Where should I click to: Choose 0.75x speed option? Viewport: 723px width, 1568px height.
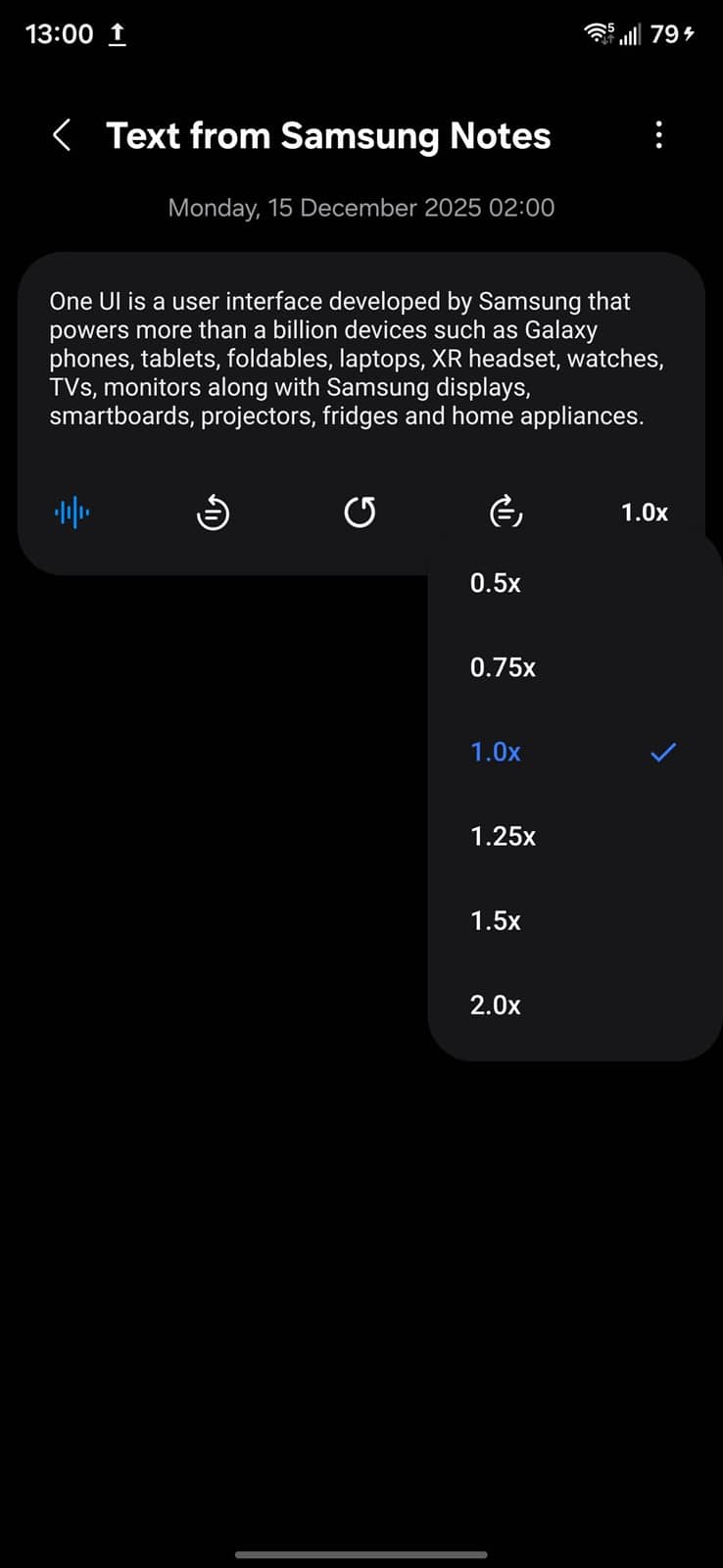(x=503, y=667)
